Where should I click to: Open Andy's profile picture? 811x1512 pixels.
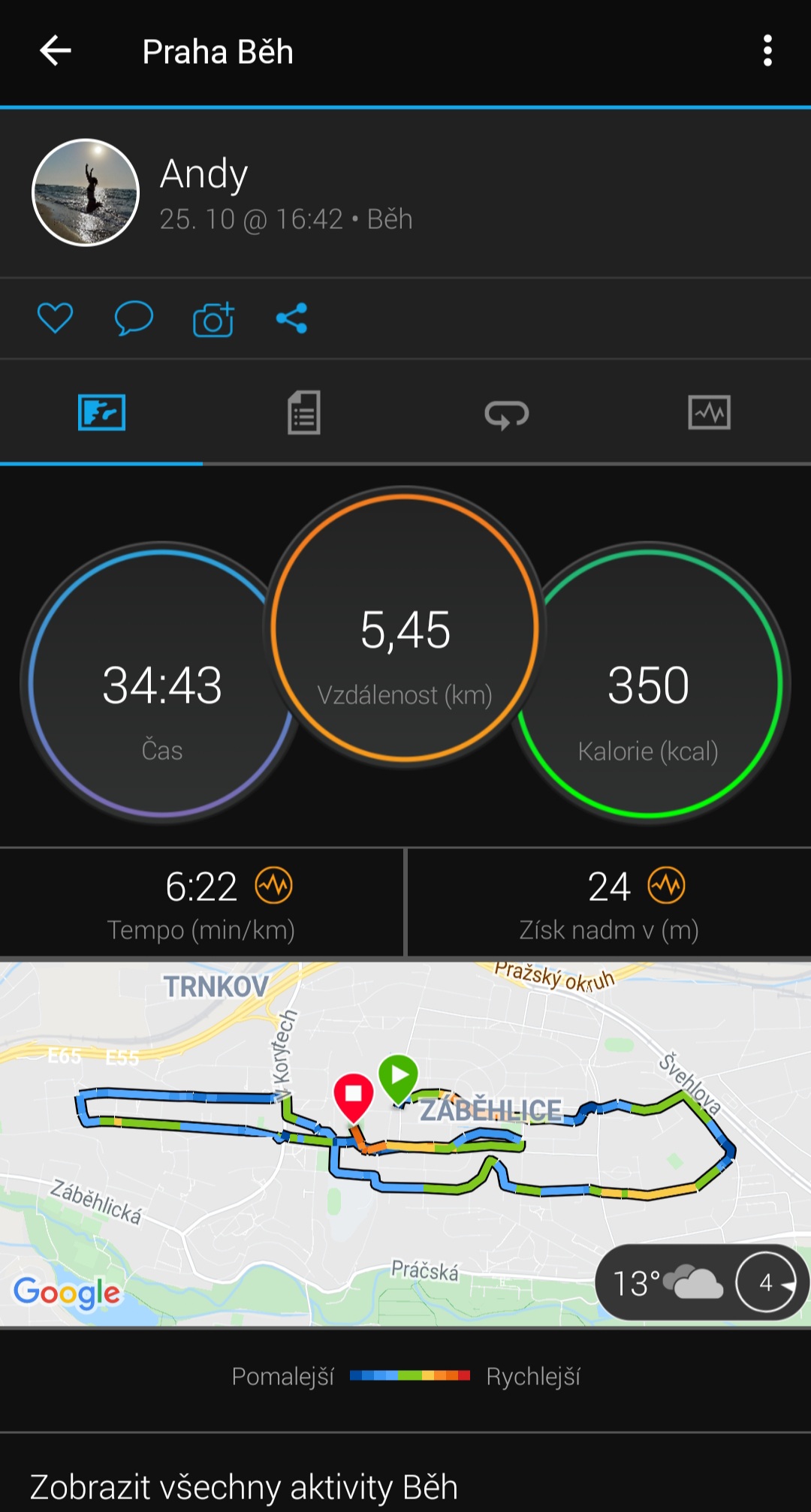86,192
